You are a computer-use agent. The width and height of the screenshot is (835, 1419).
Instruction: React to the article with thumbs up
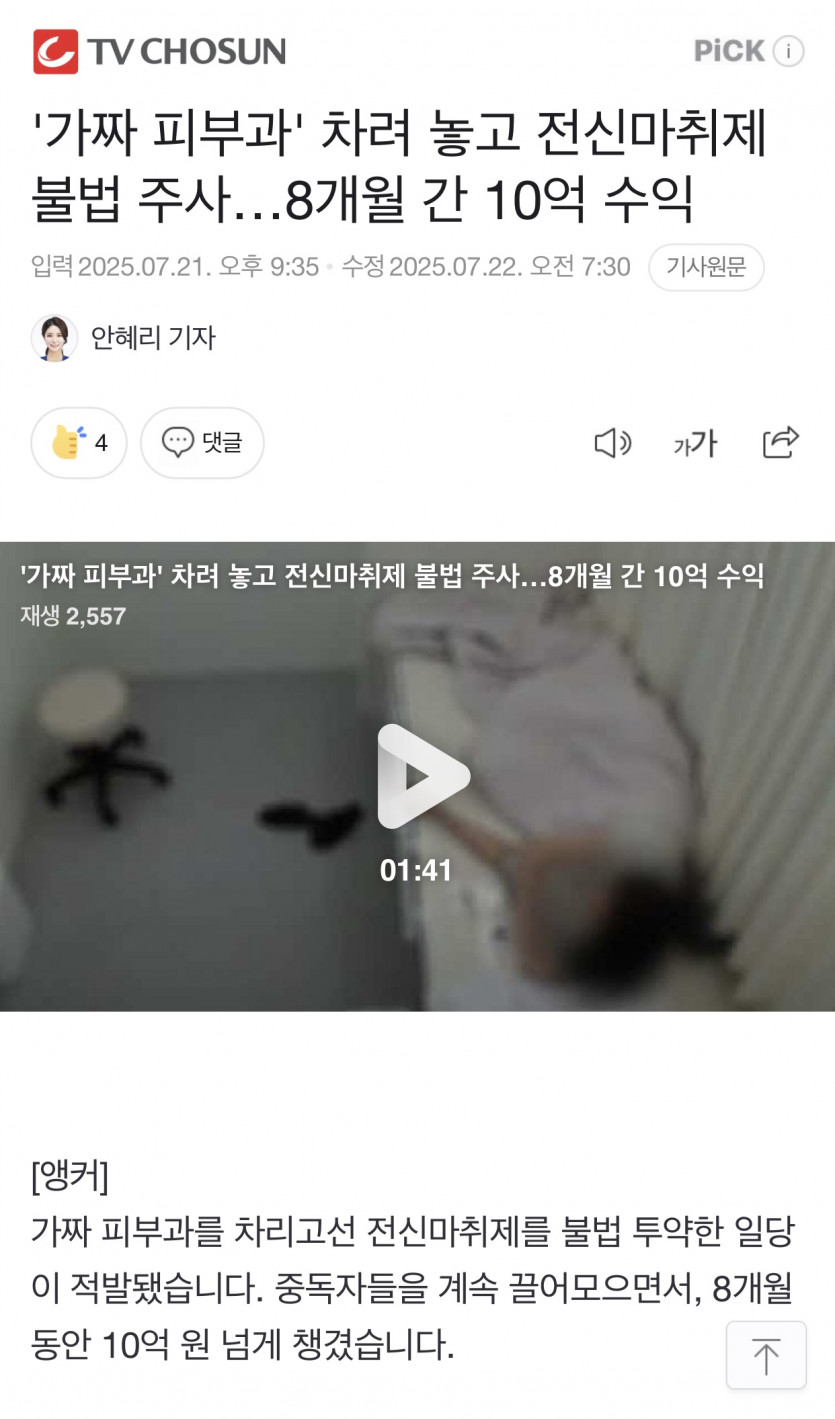click(x=79, y=442)
